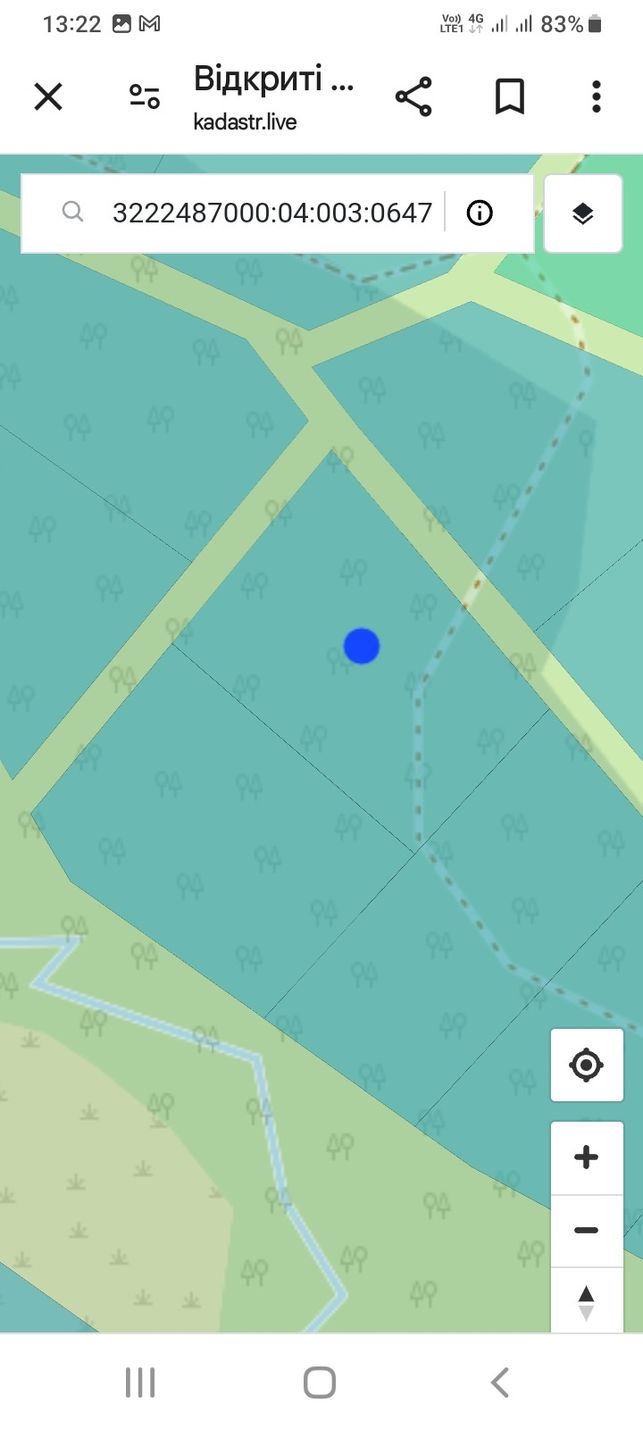Open the info icon in search bar
The height and width of the screenshot is (1429, 643).
(x=480, y=212)
